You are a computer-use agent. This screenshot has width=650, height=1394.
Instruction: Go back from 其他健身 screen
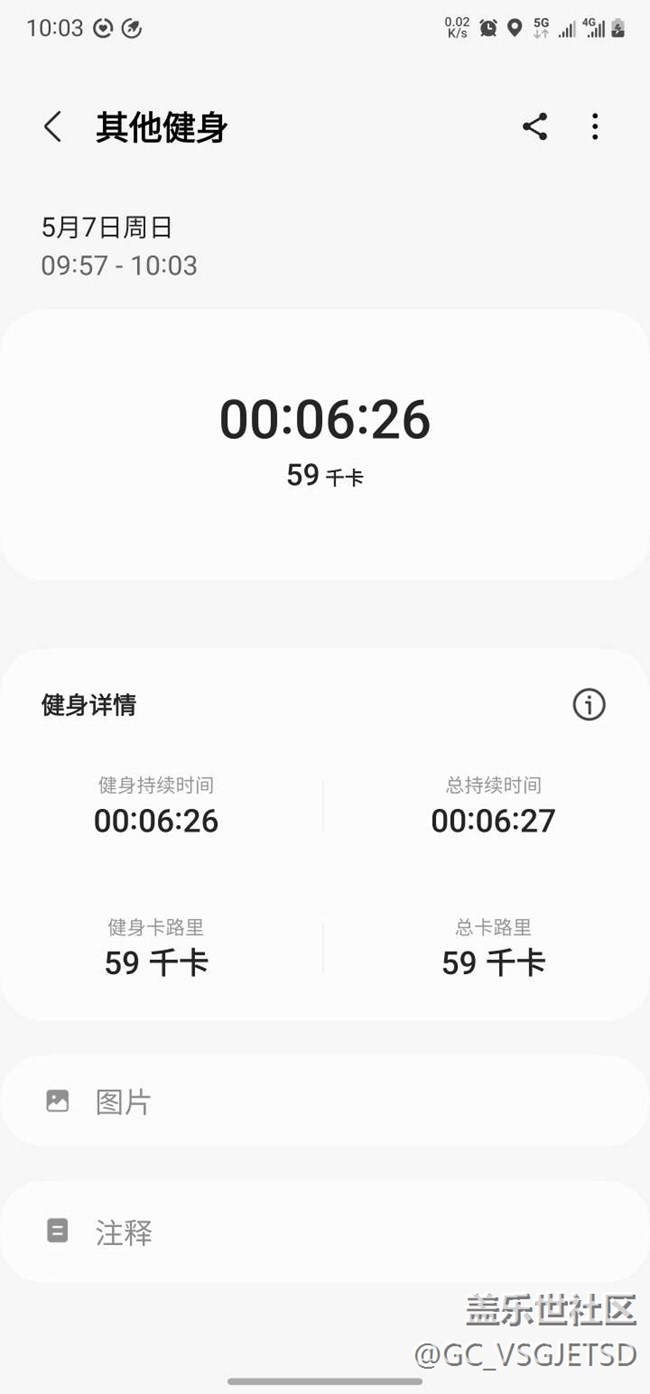(53, 127)
